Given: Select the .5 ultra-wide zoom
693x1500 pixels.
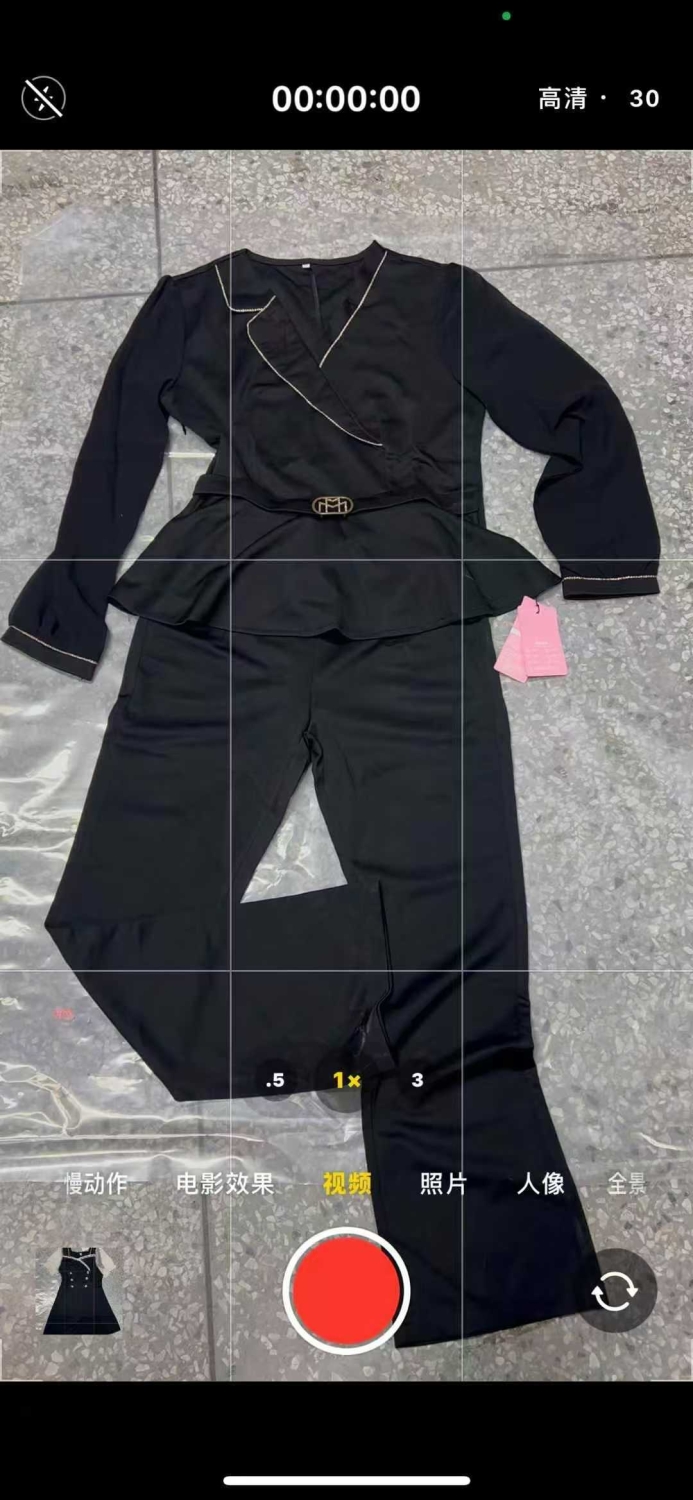Looking at the screenshot, I should [x=275, y=1080].
